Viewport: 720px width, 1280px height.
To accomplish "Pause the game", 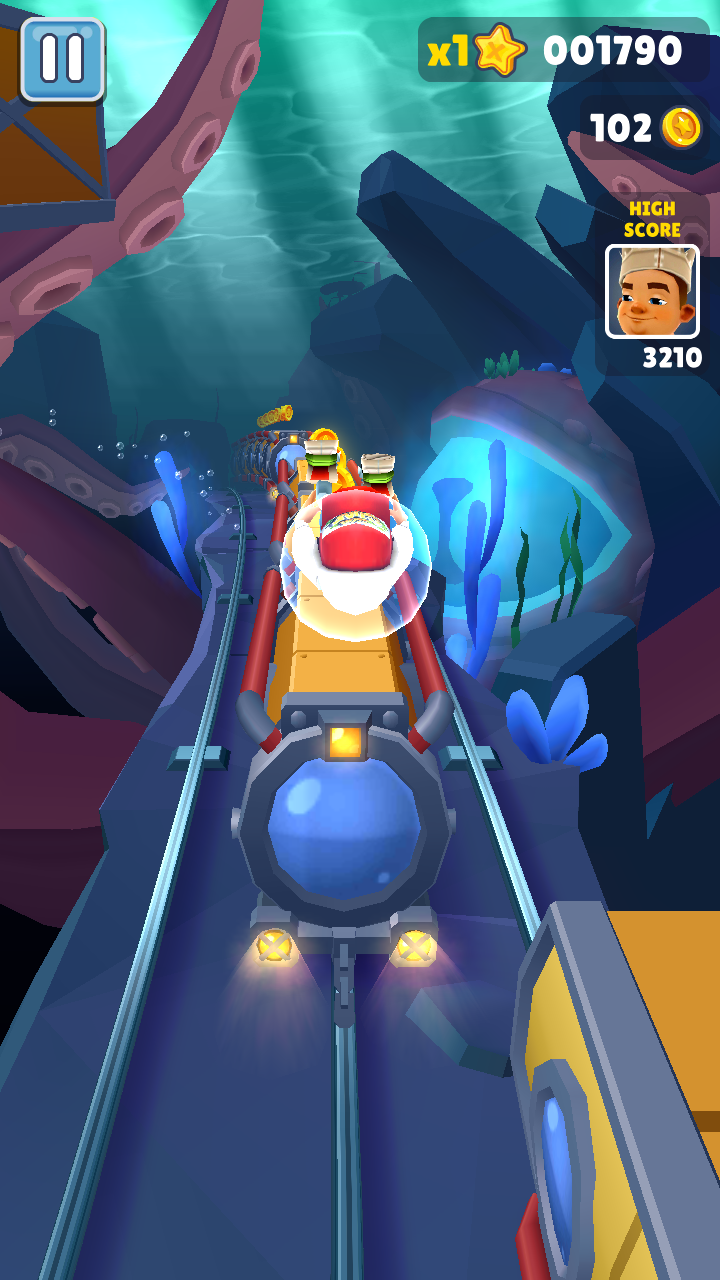I will [62, 58].
